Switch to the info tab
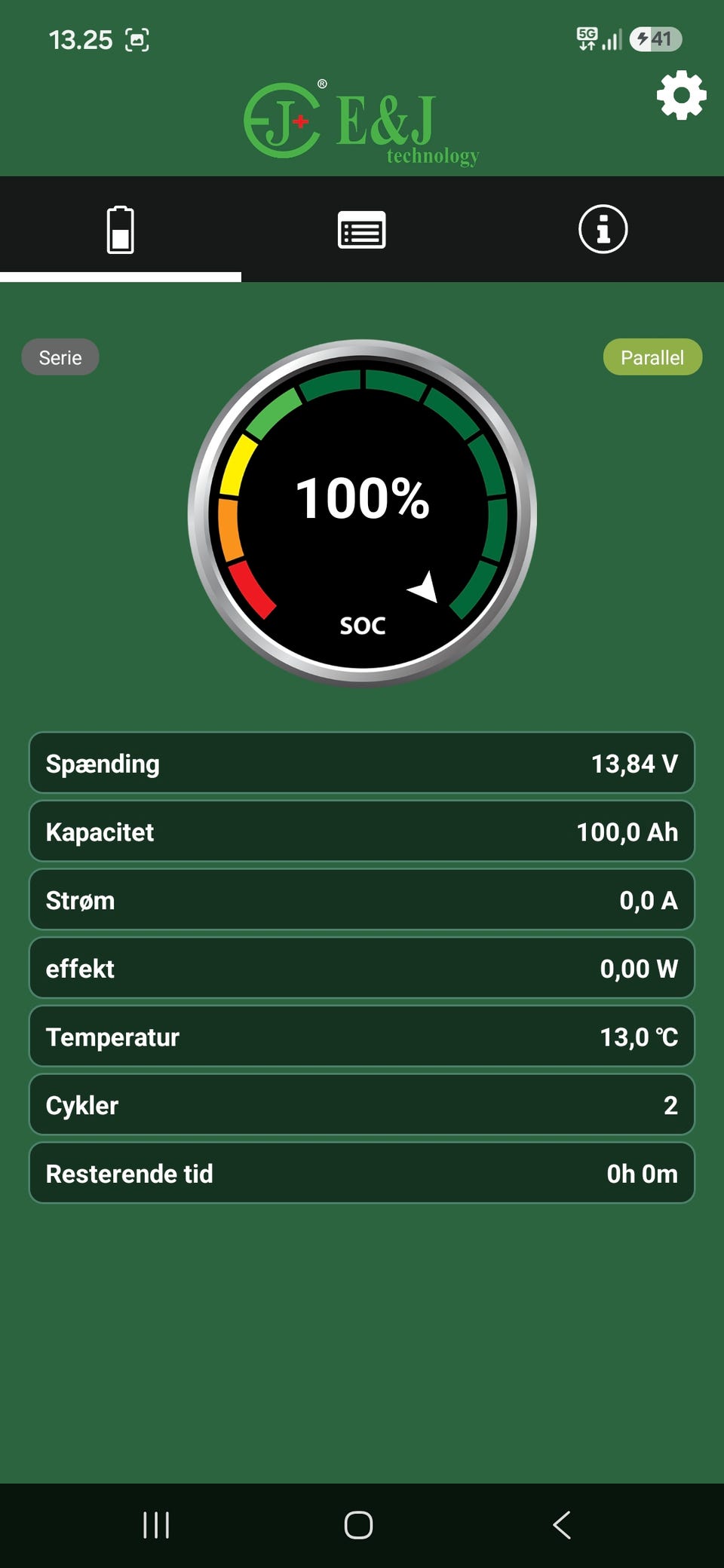This screenshot has width=724, height=1568. coord(603,229)
